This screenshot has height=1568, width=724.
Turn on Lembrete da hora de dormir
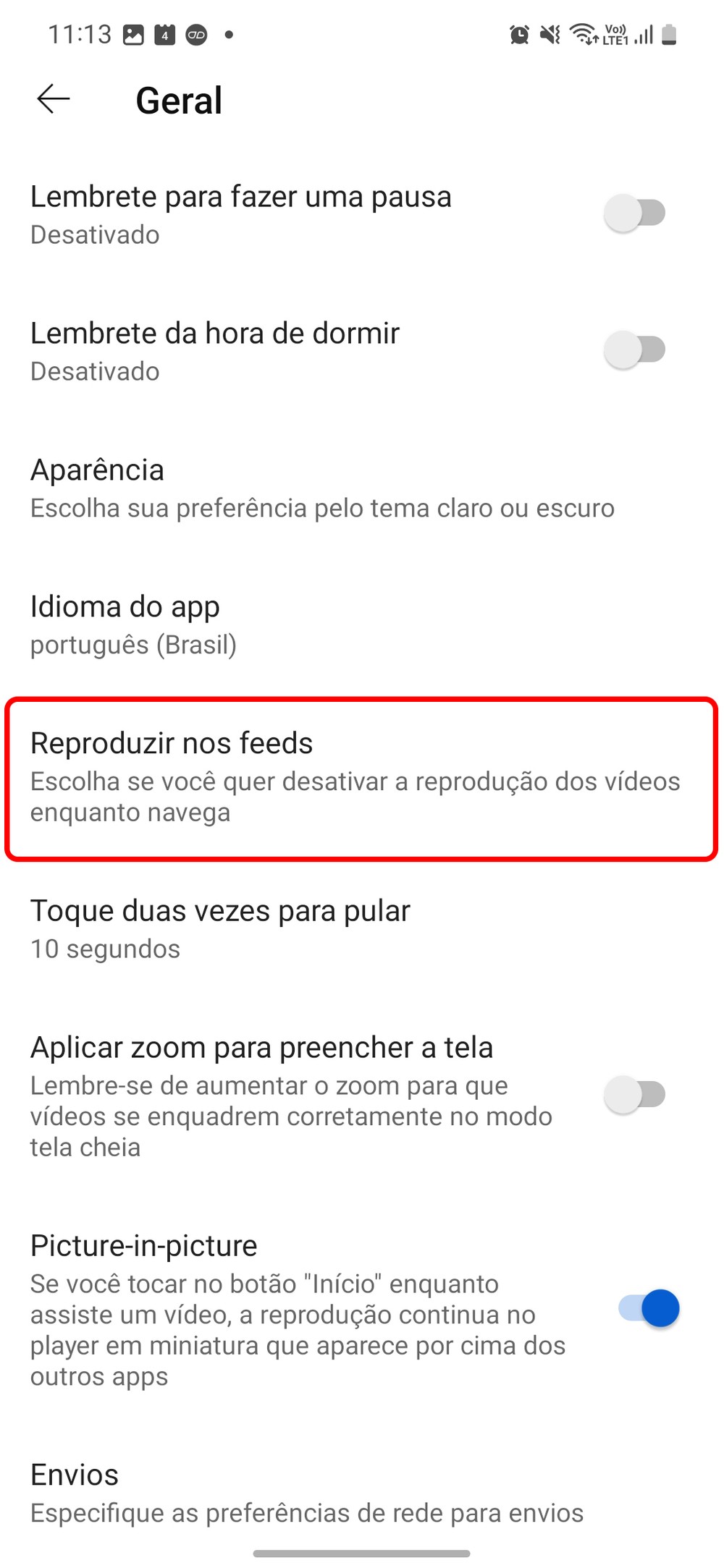coord(635,349)
